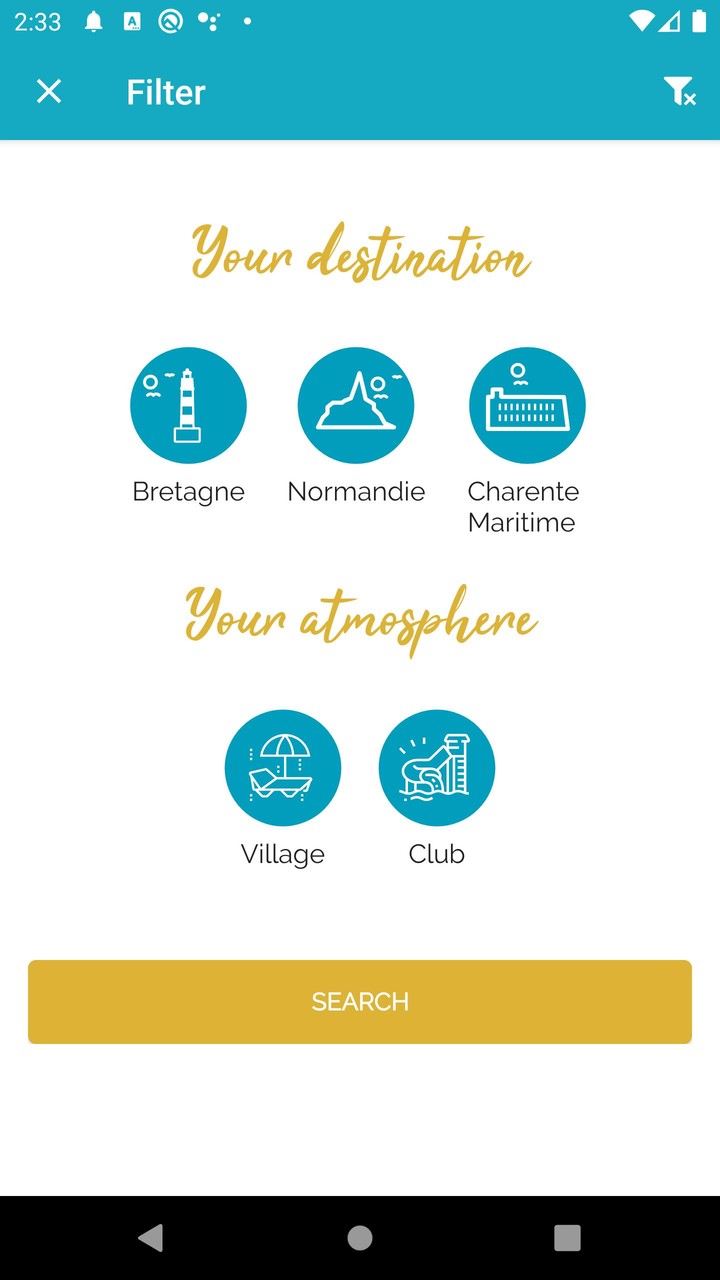This screenshot has height=1280, width=720.
Task: Choose the Club atmosphere
Action: coord(437,768)
